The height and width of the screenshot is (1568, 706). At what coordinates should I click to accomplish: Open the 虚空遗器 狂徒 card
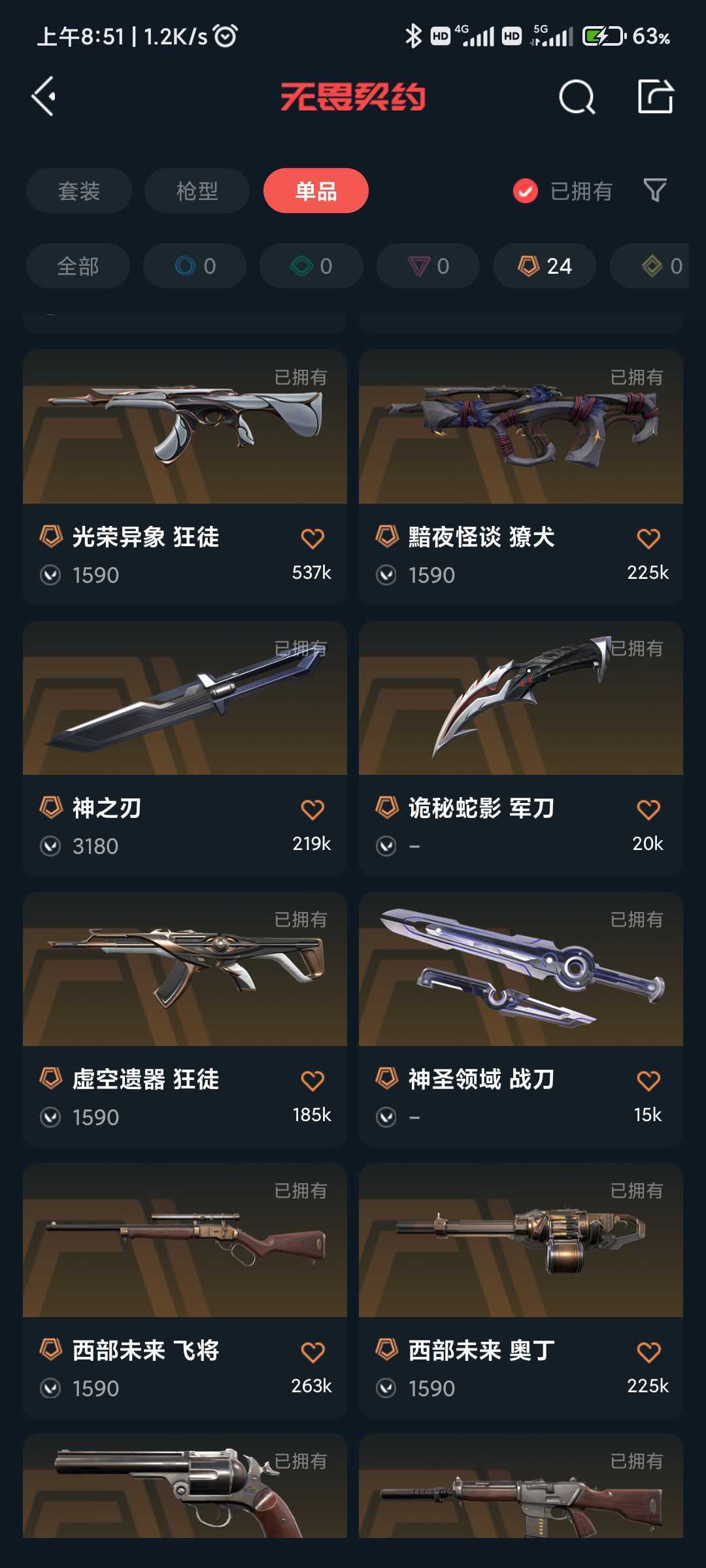pyautogui.click(x=185, y=970)
